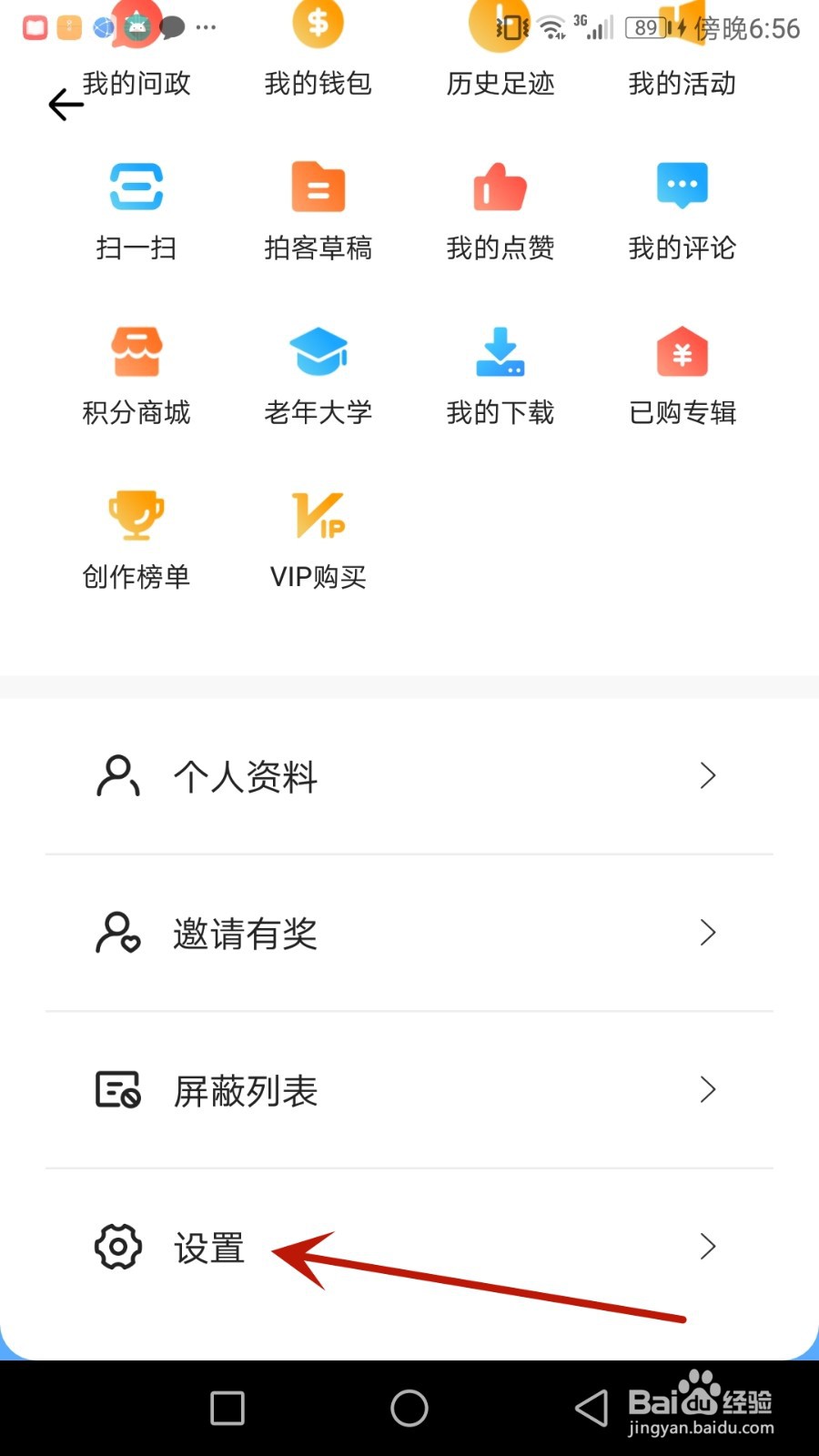Open 老年大学
The height and width of the screenshot is (1456, 819).
pyautogui.click(x=318, y=374)
